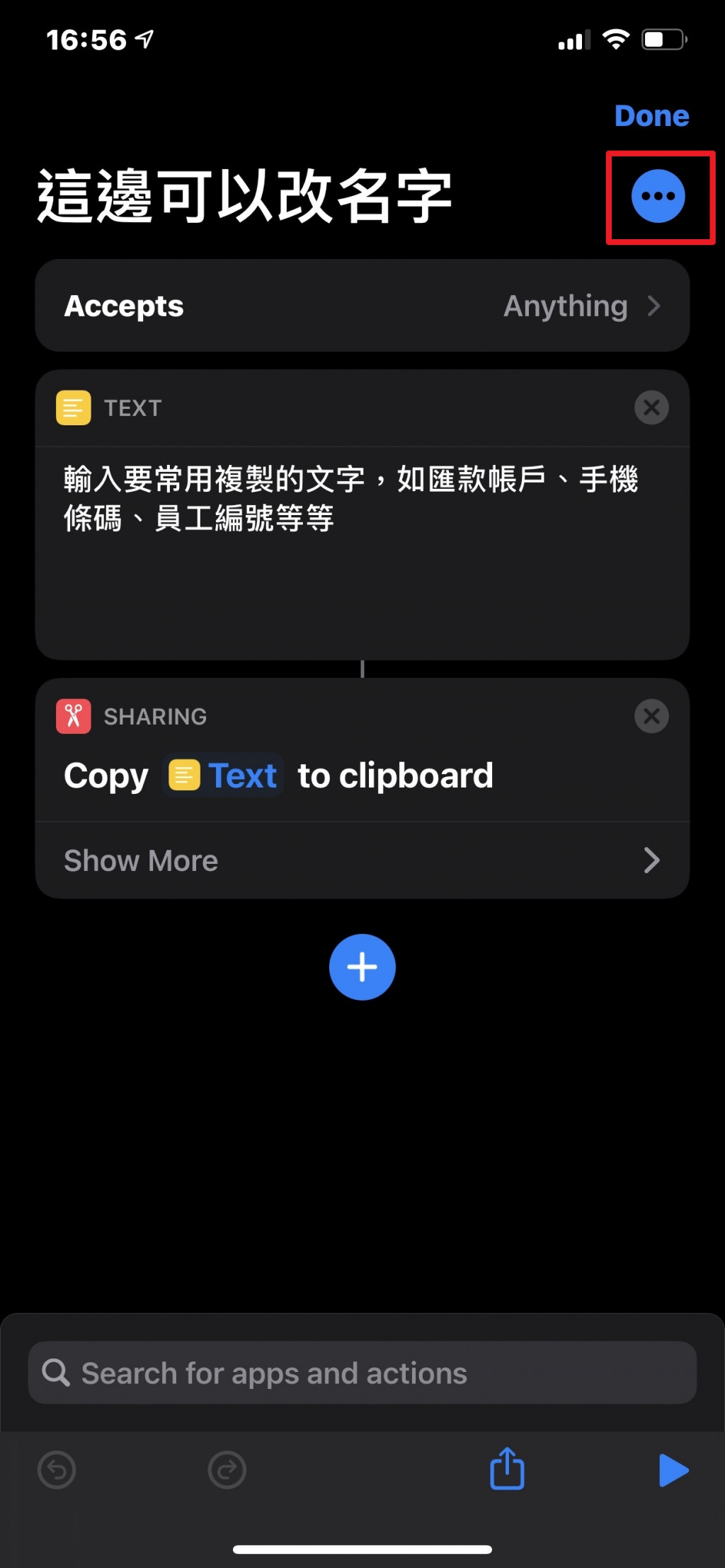
Task: Expand Show More options
Action: [362, 860]
